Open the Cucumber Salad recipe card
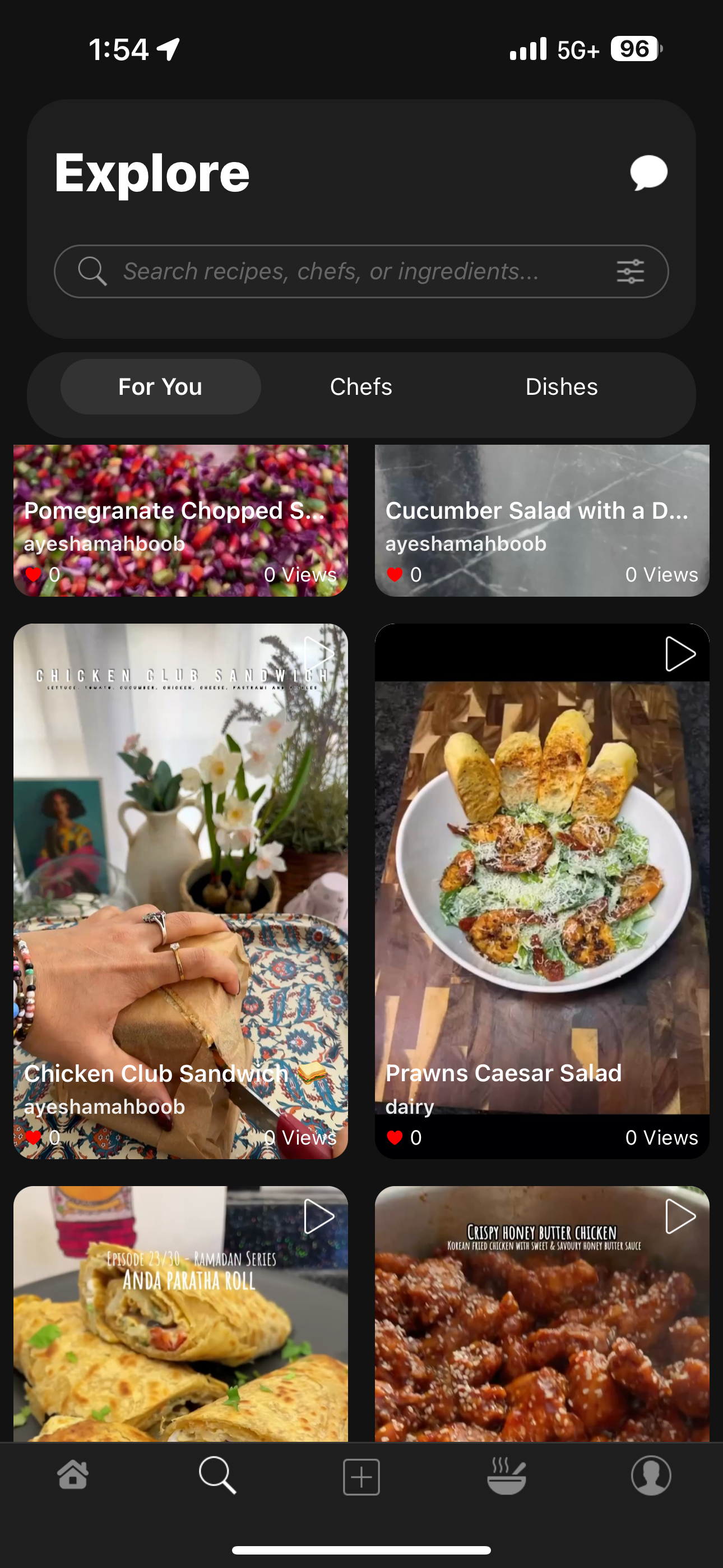Screen dimensions: 723x1568 [541, 521]
